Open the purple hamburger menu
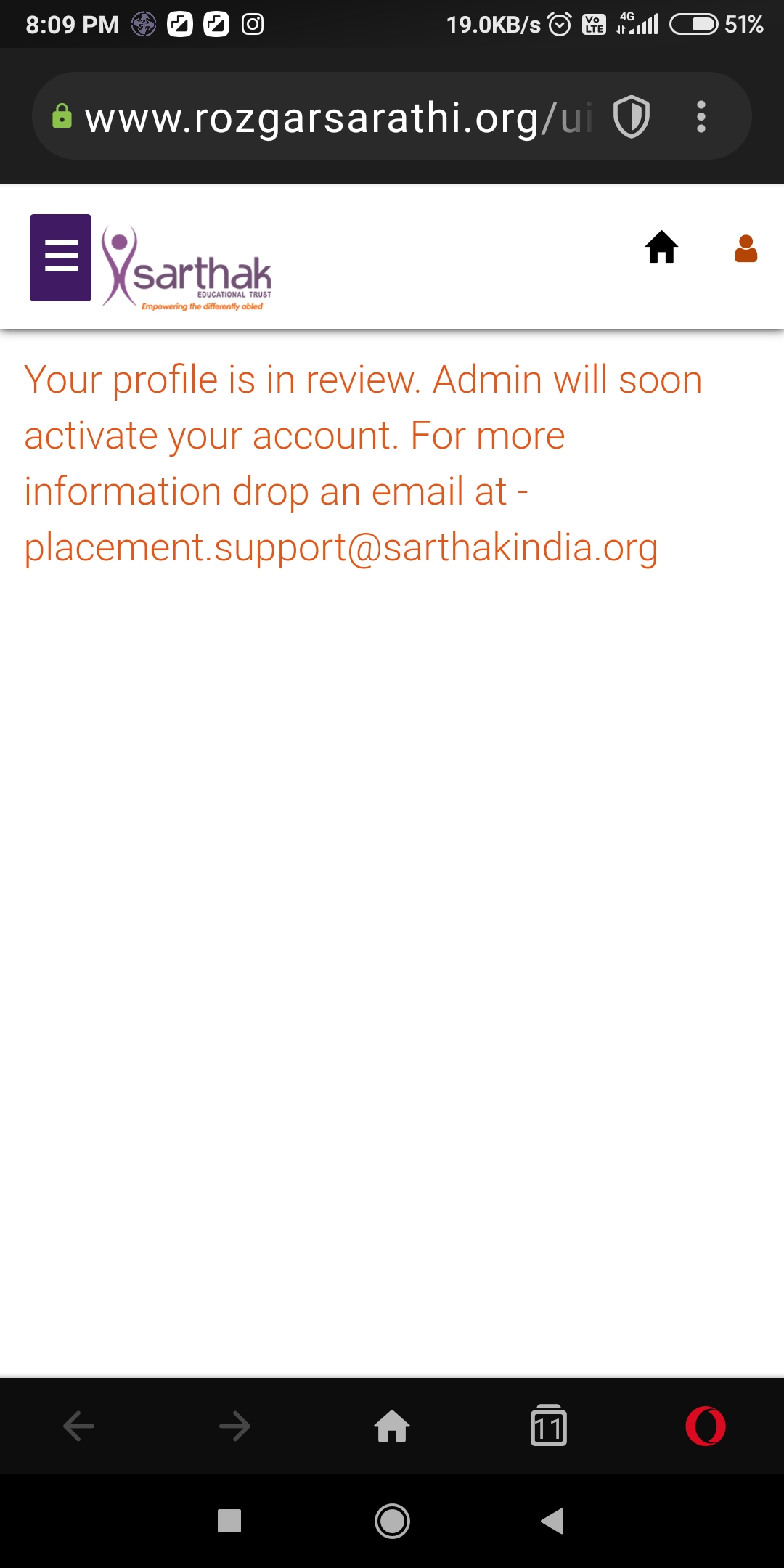 click(x=60, y=257)
